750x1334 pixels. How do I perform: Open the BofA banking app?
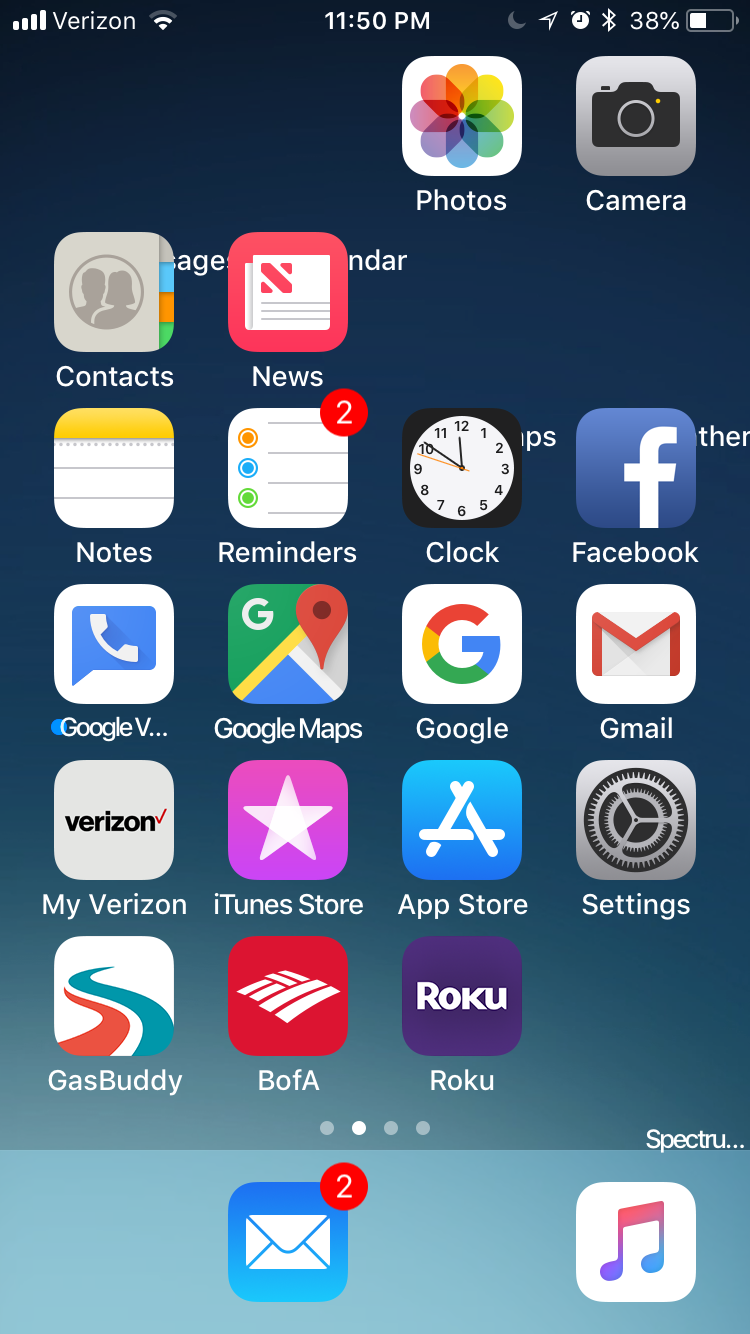pos(288,996)
